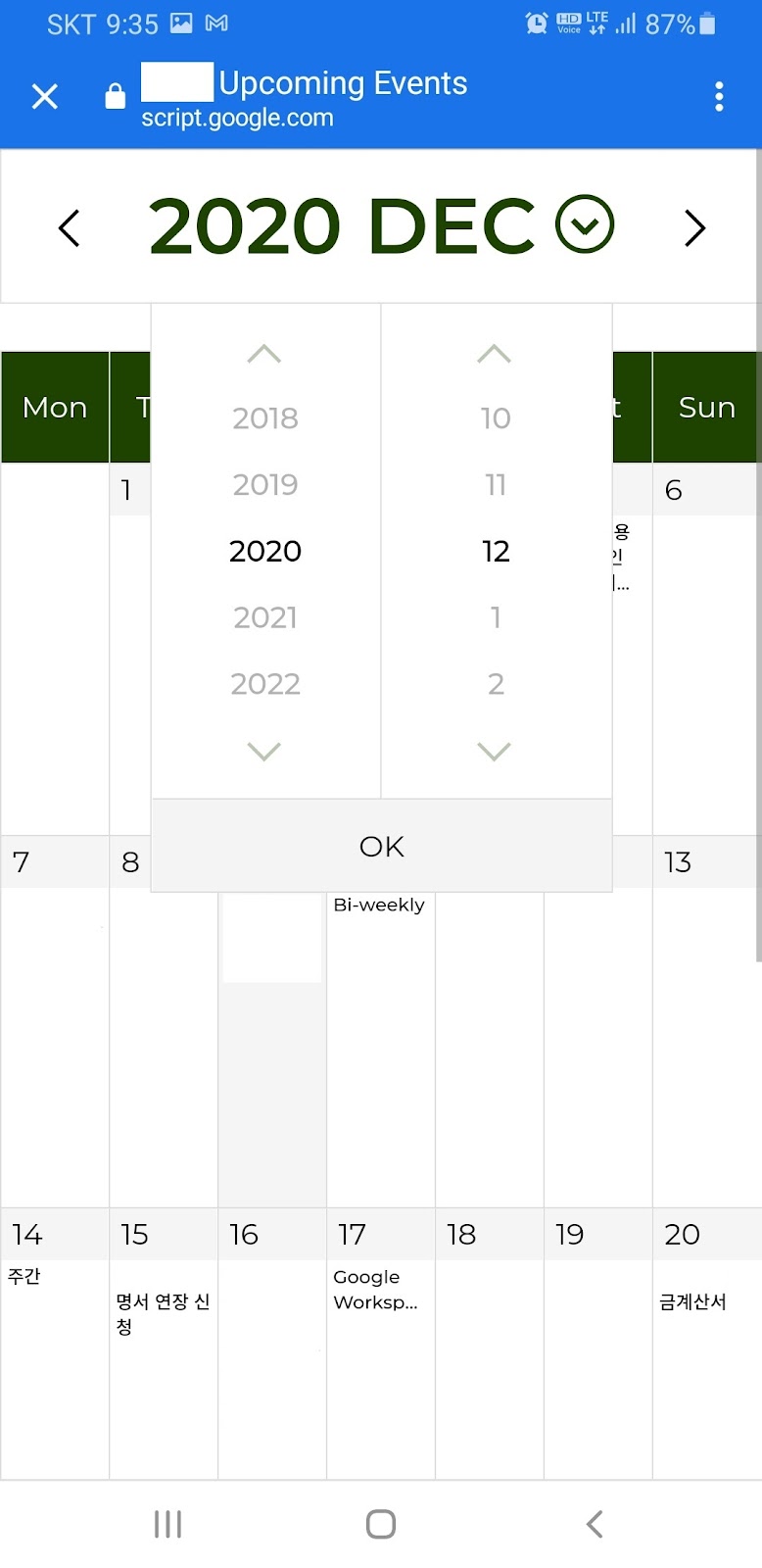Tap the up arrow above years
This screenshot has height=1568, width=762.
(264, 354)
